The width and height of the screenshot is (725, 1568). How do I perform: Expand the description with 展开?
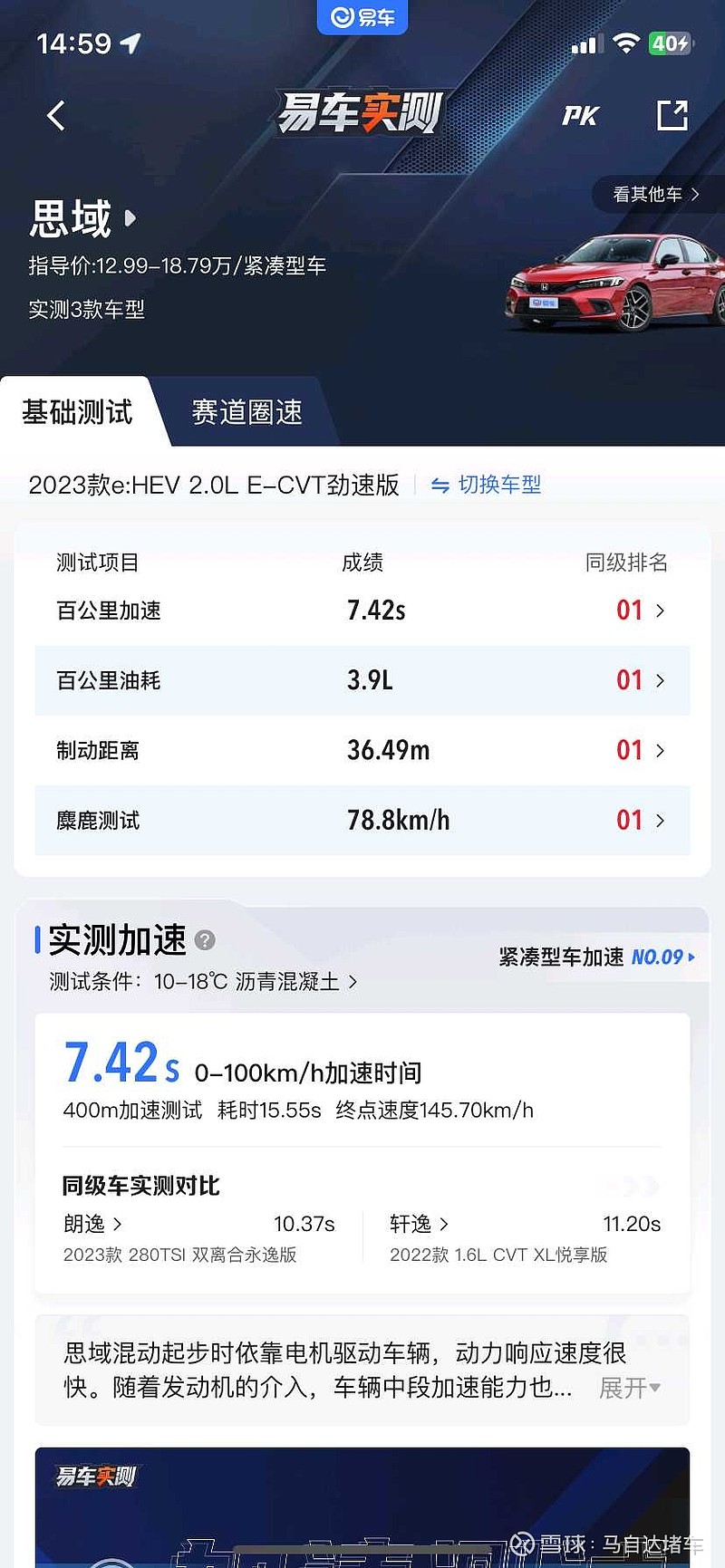tap(630, 1388)
